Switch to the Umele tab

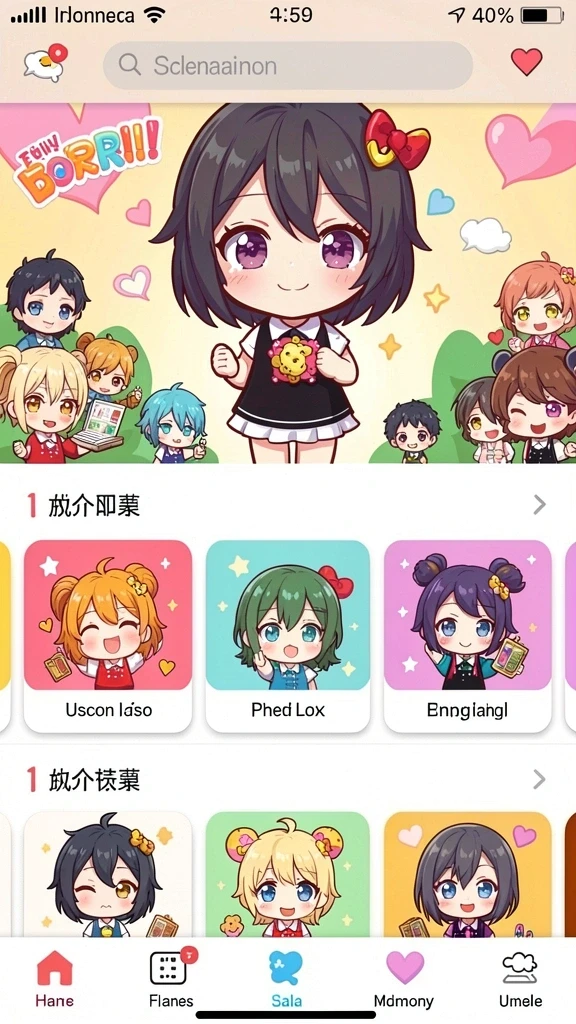pos(520,979)
